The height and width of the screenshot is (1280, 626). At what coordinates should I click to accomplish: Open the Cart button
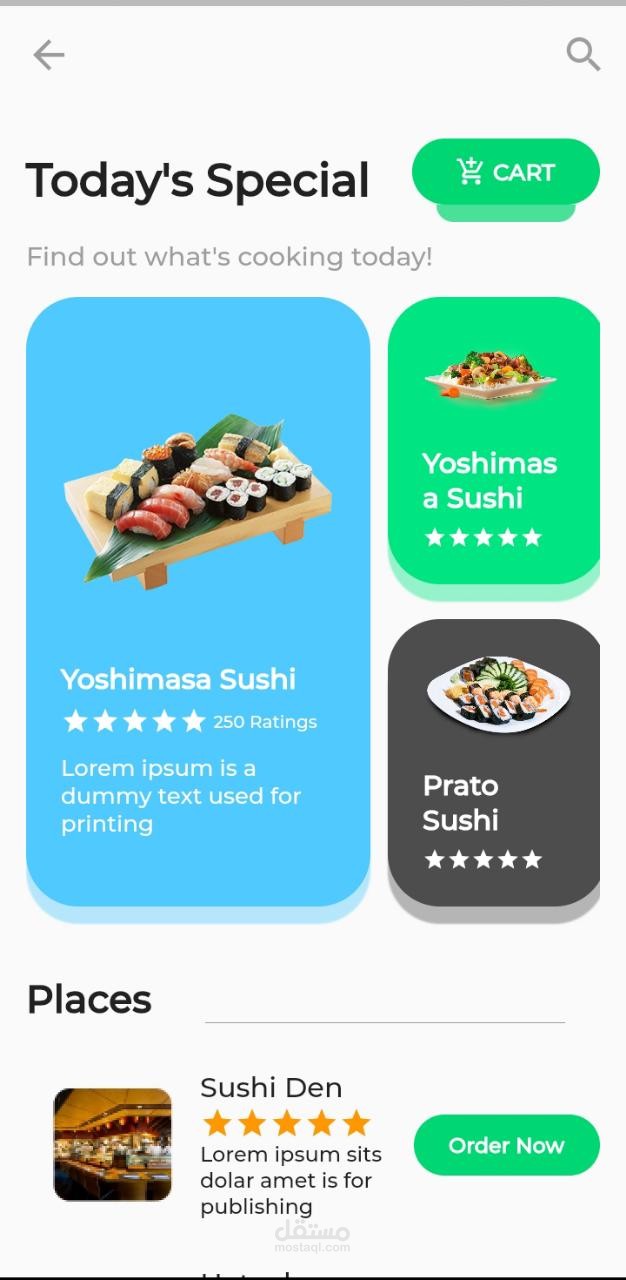(505, 172)
